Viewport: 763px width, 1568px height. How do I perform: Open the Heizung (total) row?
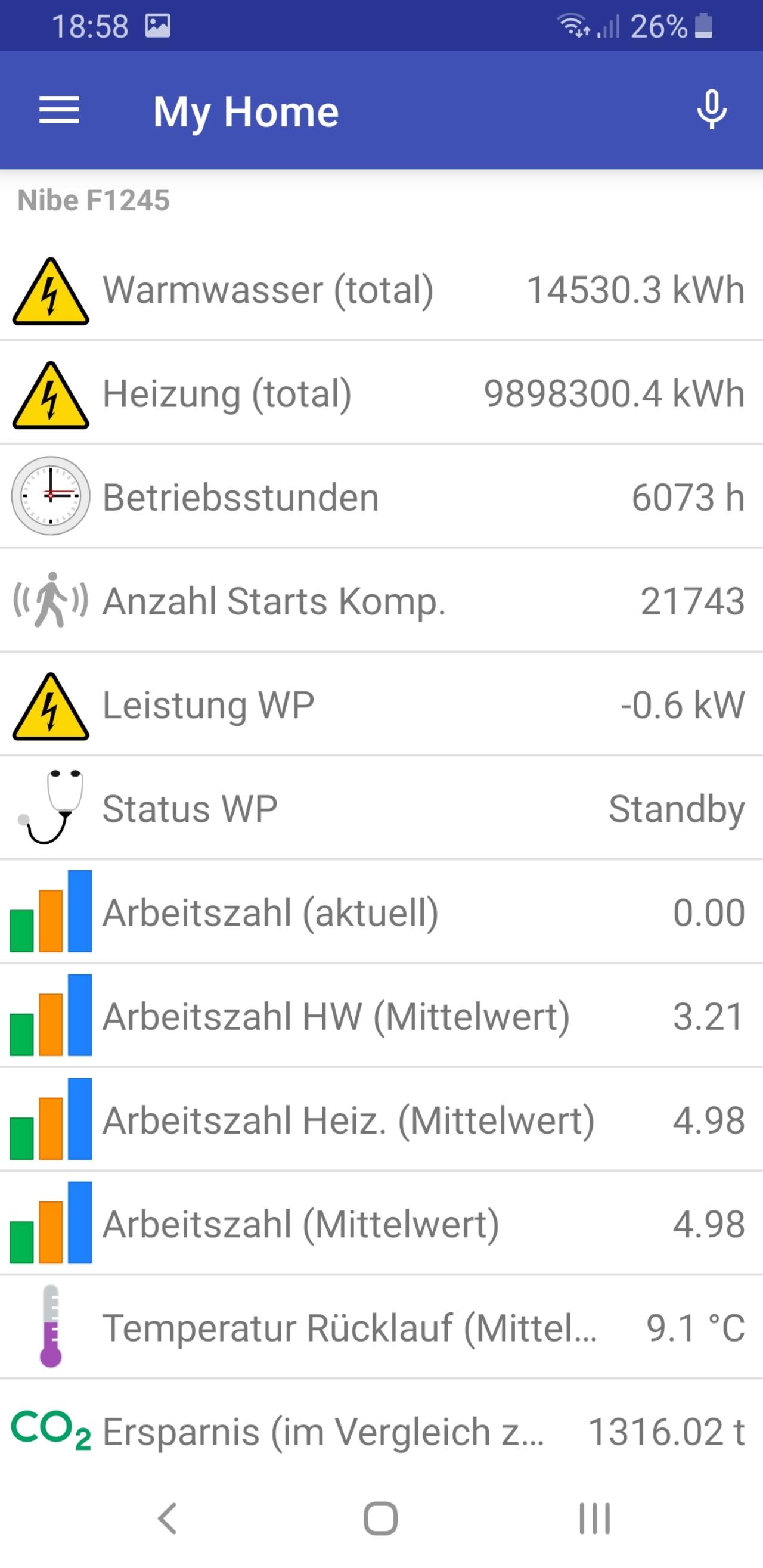pos(381,393)
